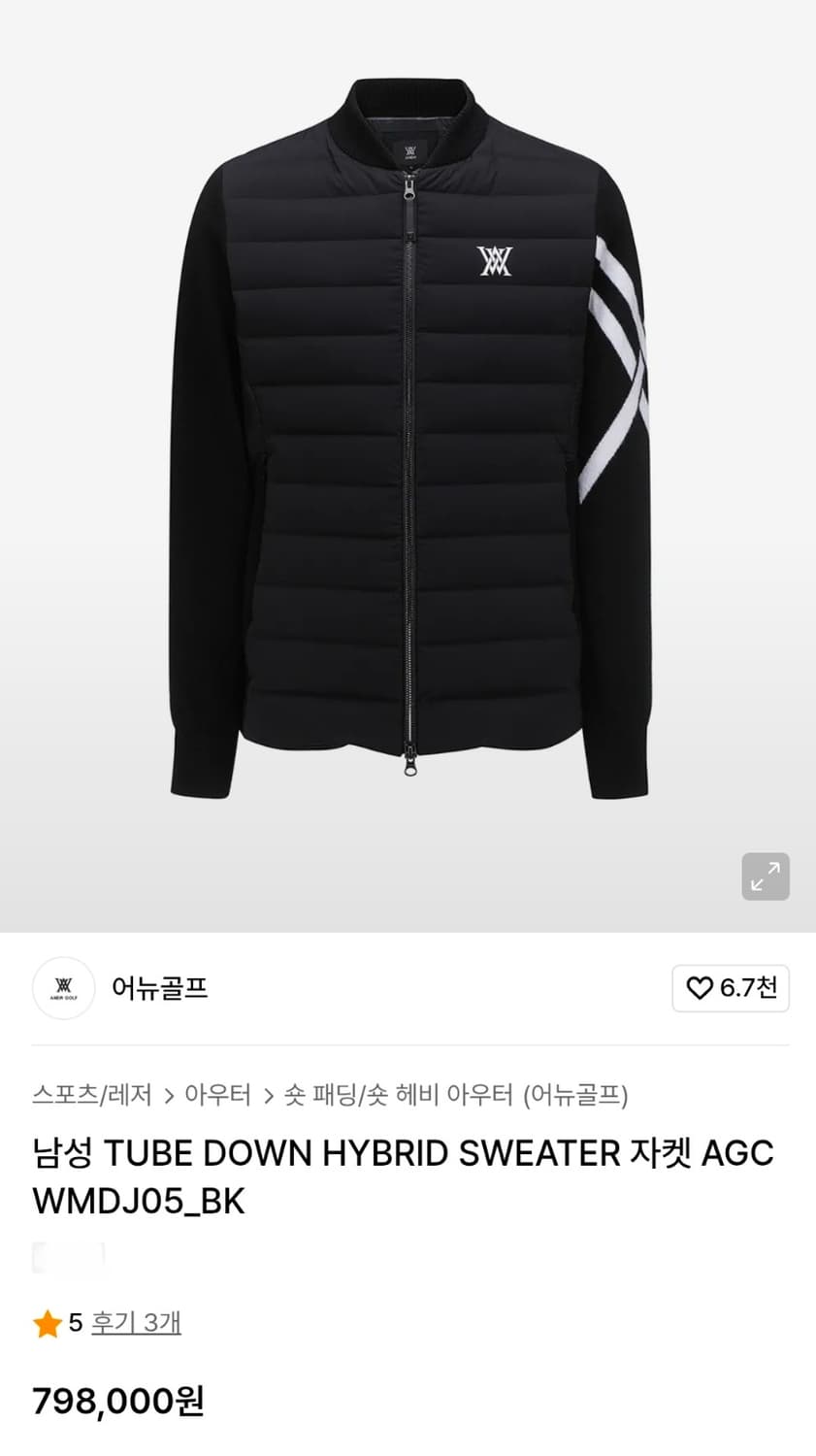Open the seller profile via store avatar
The height and width of the screenshot is (1456, 816).
(63, 988)
